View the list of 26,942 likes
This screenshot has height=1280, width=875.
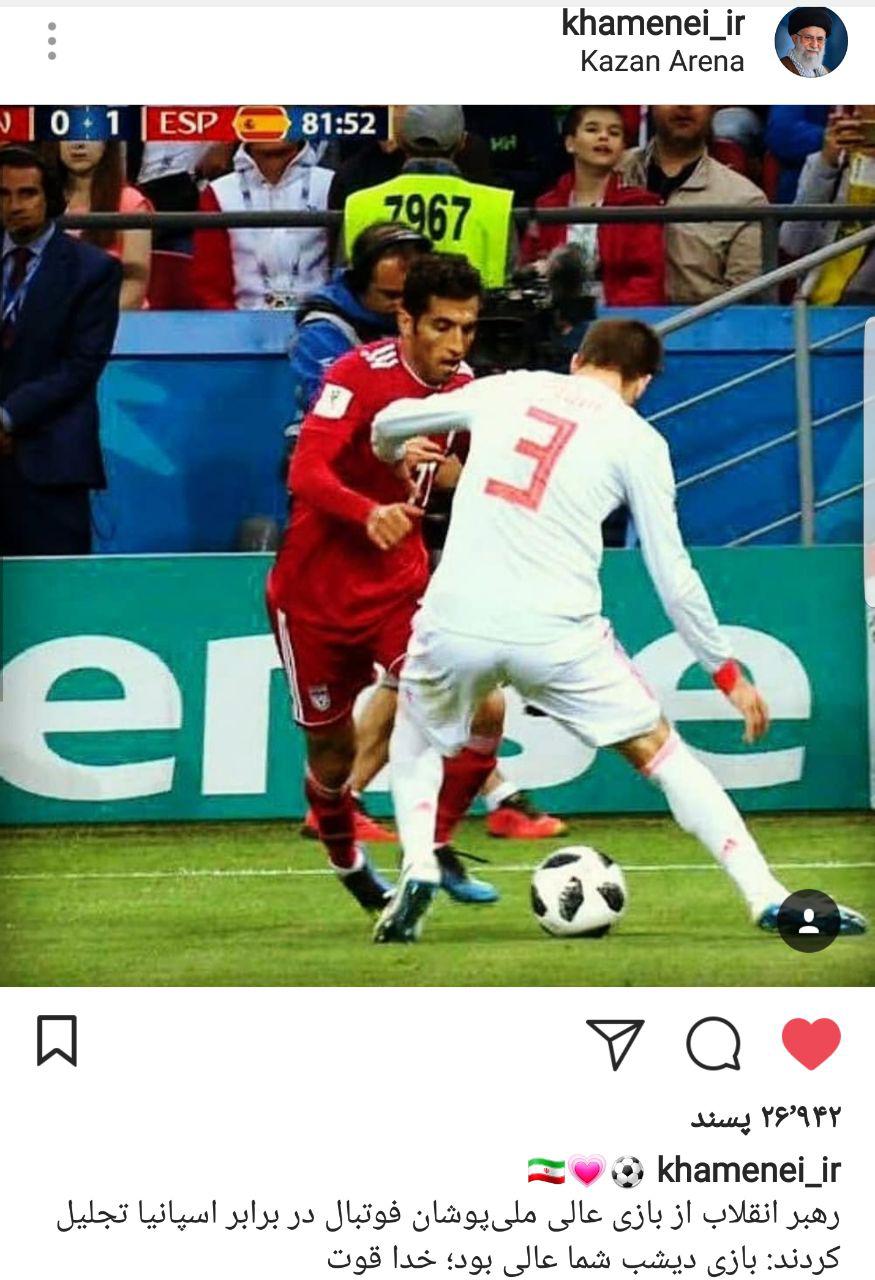tap(765, 1117)
